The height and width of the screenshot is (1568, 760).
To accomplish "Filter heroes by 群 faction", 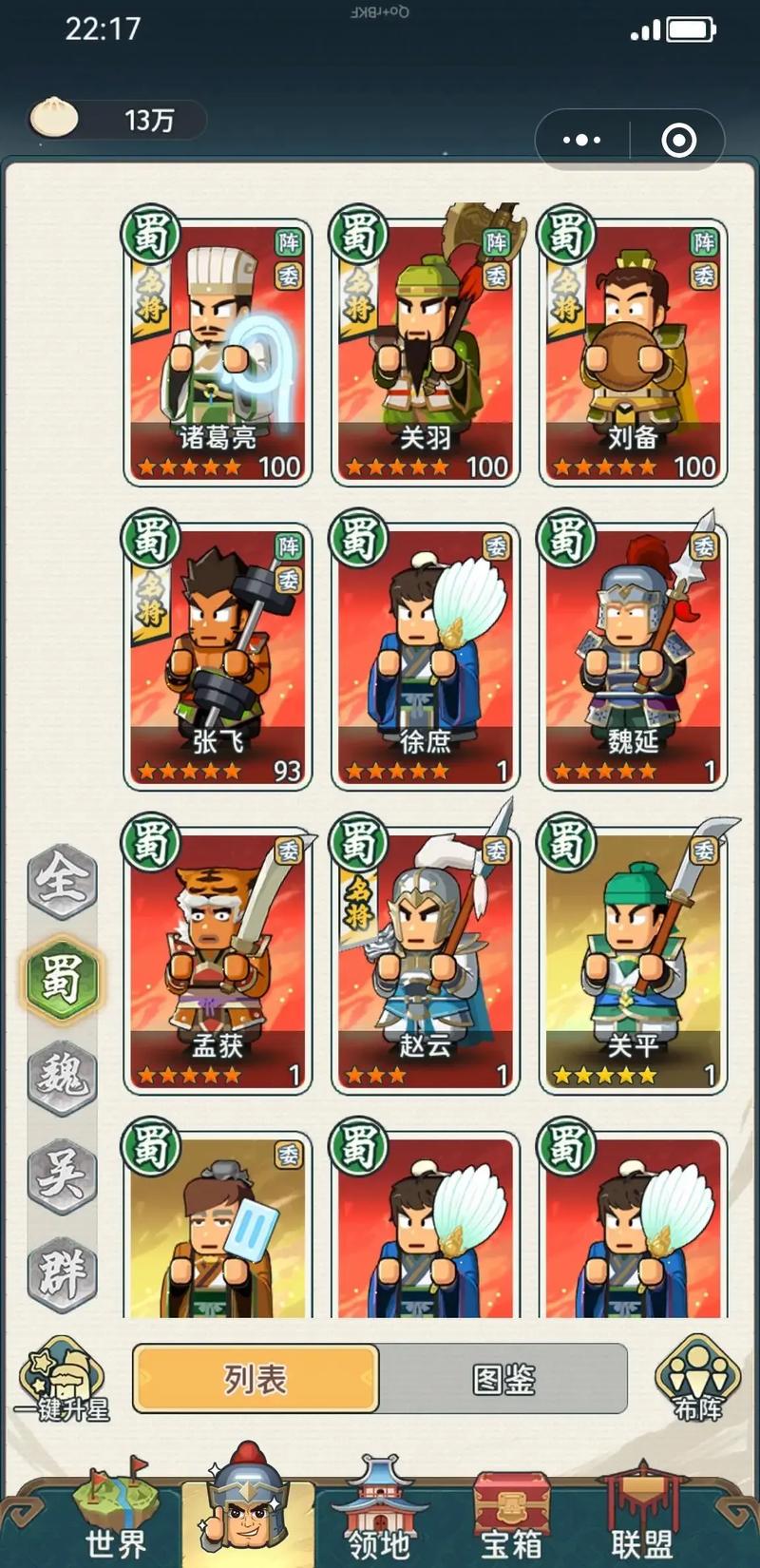I will click(62, 1272).
